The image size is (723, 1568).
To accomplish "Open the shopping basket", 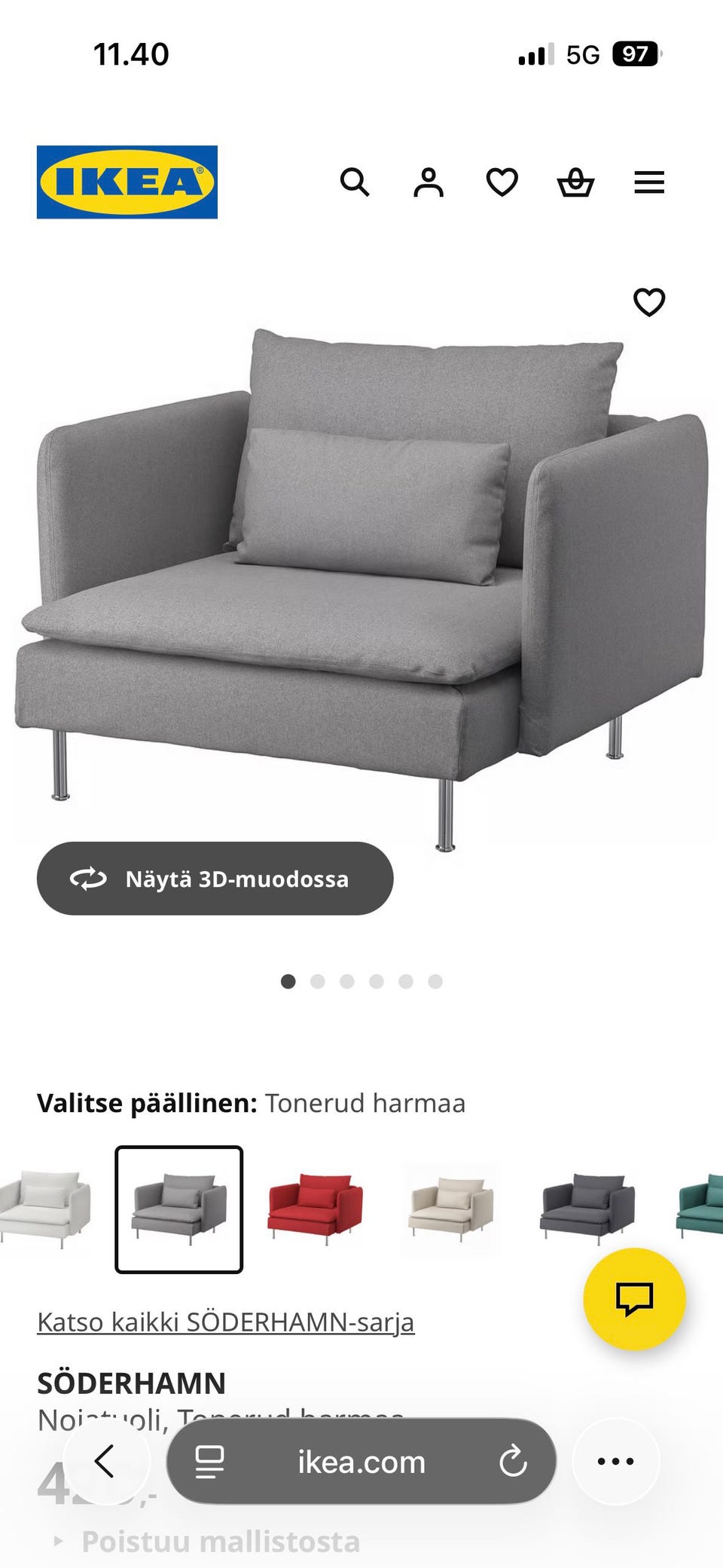I will click(575, 181).
